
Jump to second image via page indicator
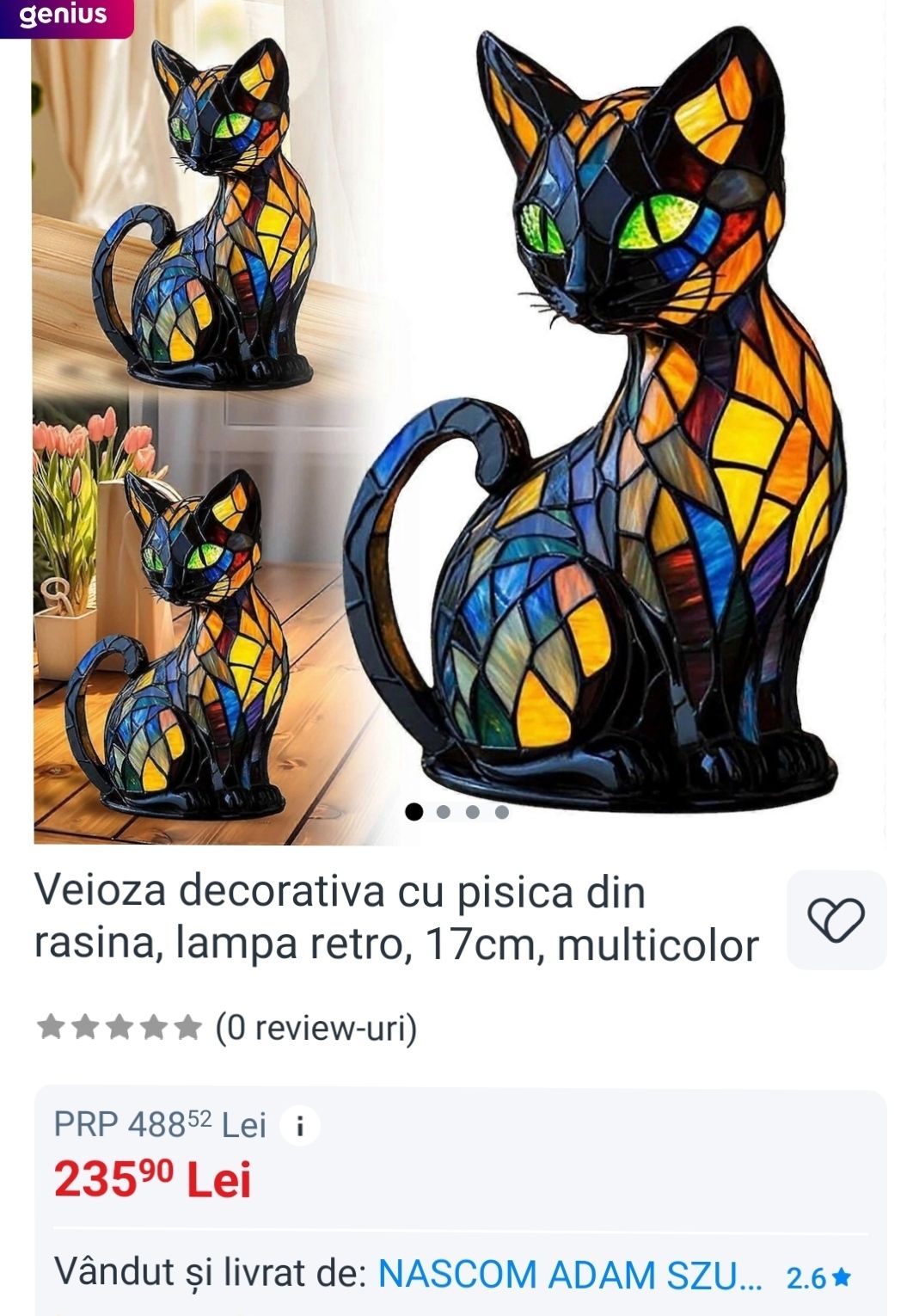tap(444, 812)
